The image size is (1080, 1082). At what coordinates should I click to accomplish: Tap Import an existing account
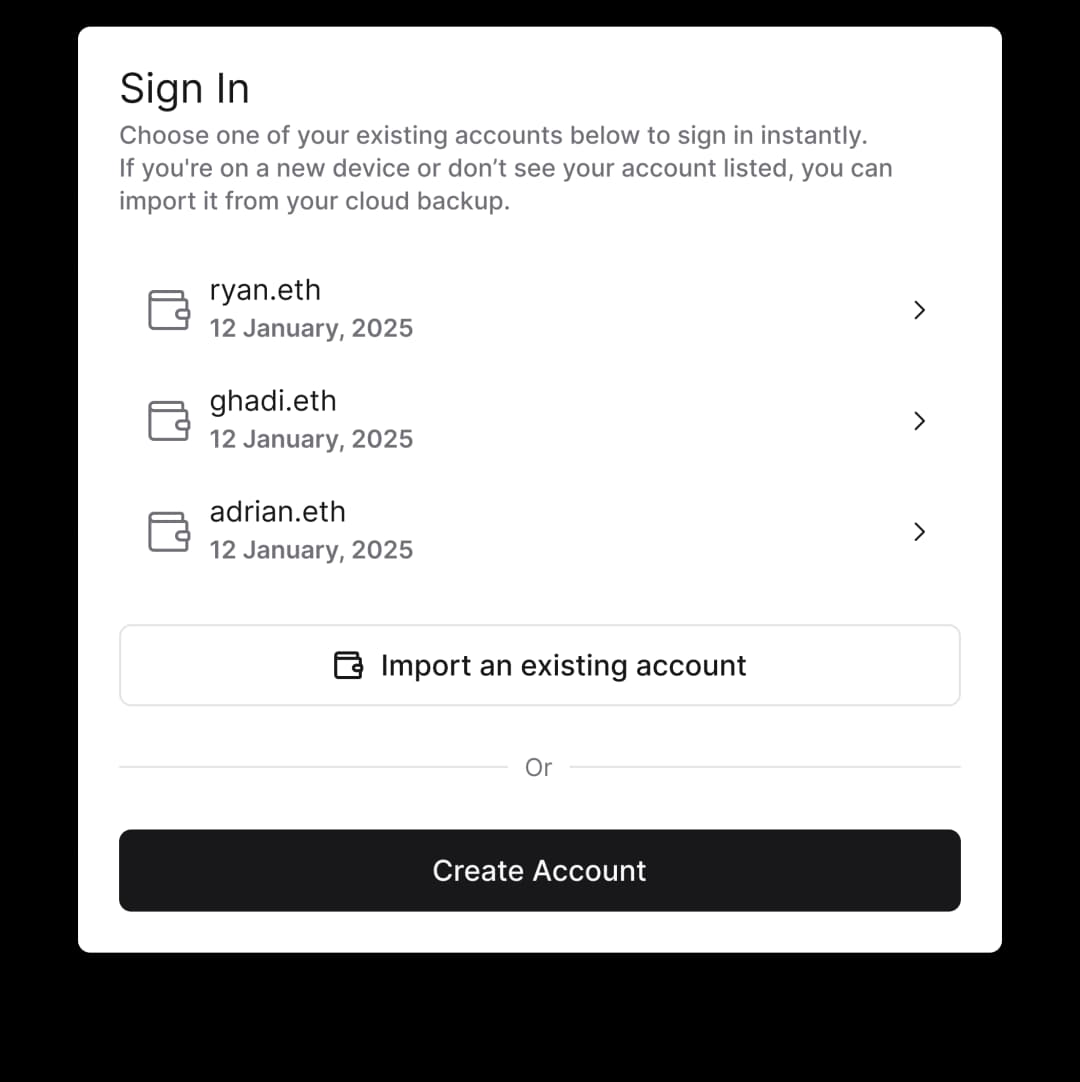click(x=539, y=665)
